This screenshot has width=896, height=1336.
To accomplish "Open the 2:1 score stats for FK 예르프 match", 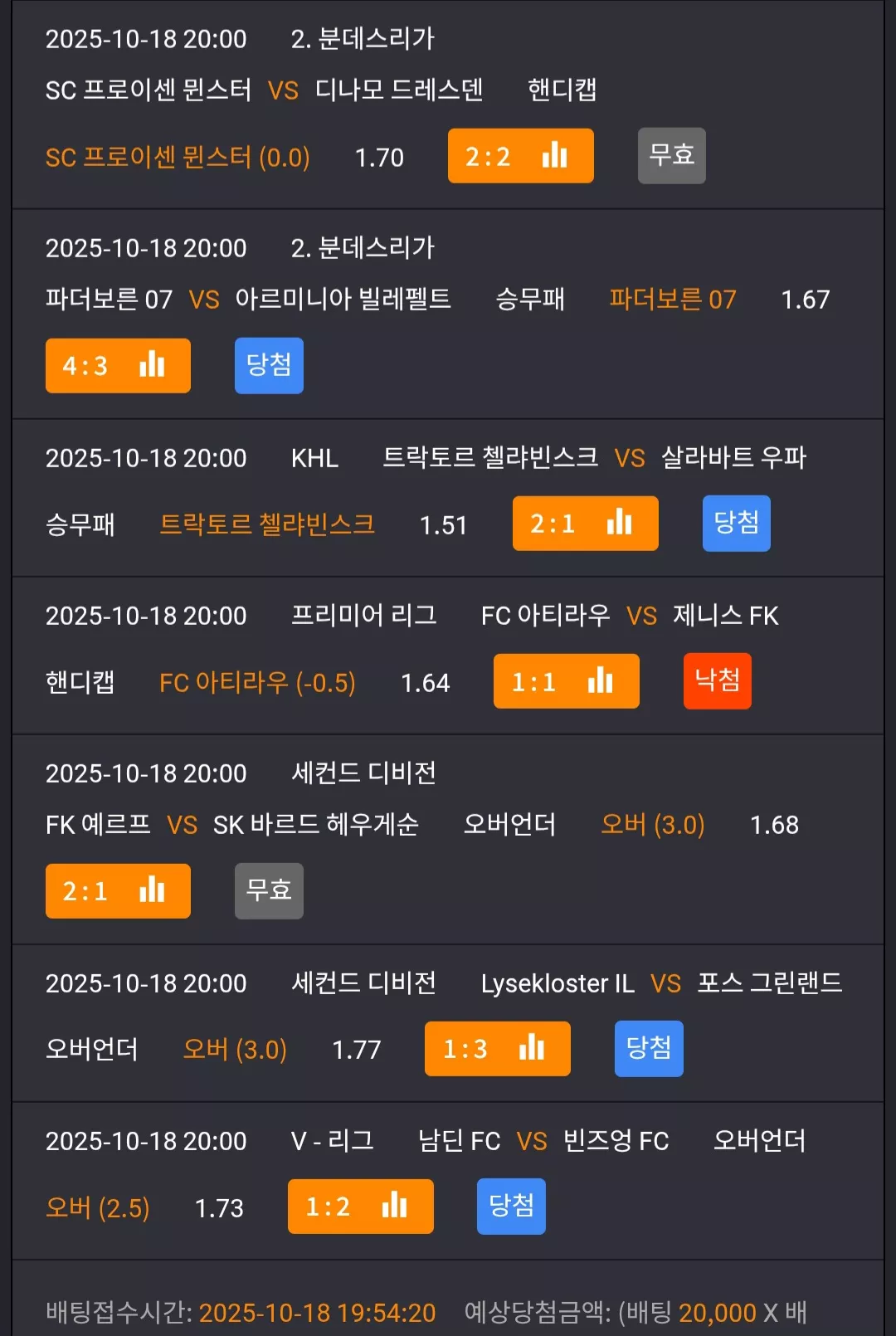I will click(x=118, y=891).
